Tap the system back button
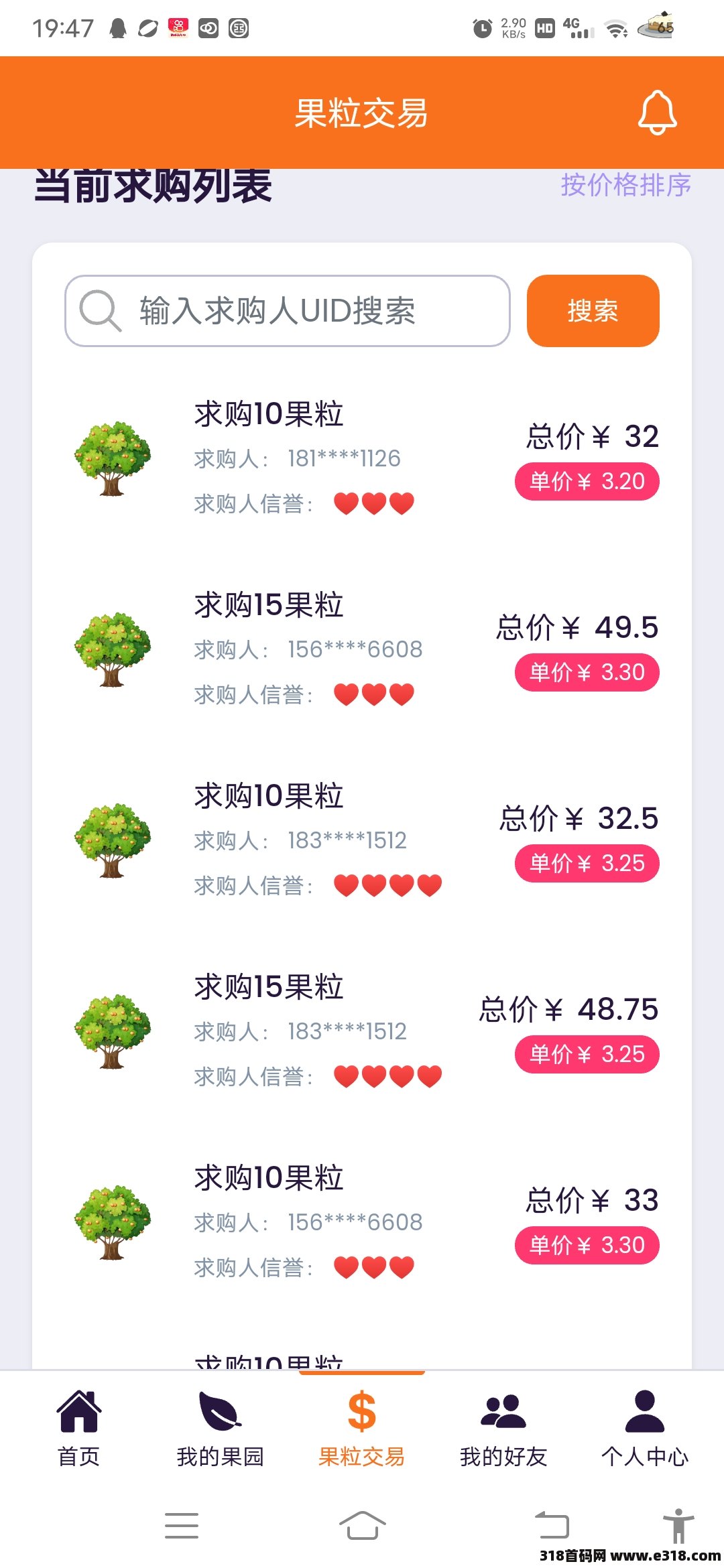This screenshot has height=1568, width=724. (x=552, y=1526)
